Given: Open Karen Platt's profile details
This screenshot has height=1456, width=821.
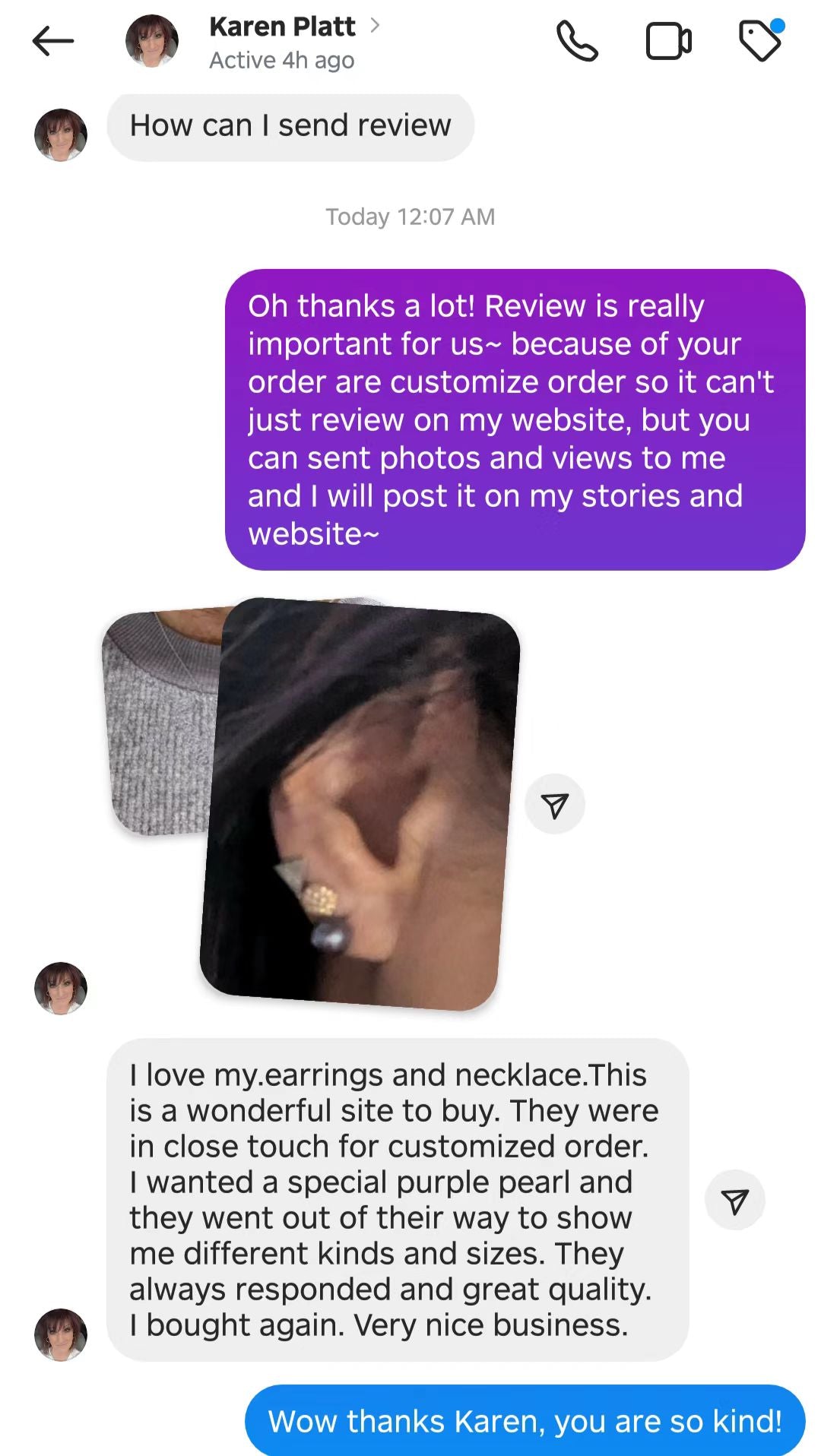Looking at the screenshot, I should (282, 27).
